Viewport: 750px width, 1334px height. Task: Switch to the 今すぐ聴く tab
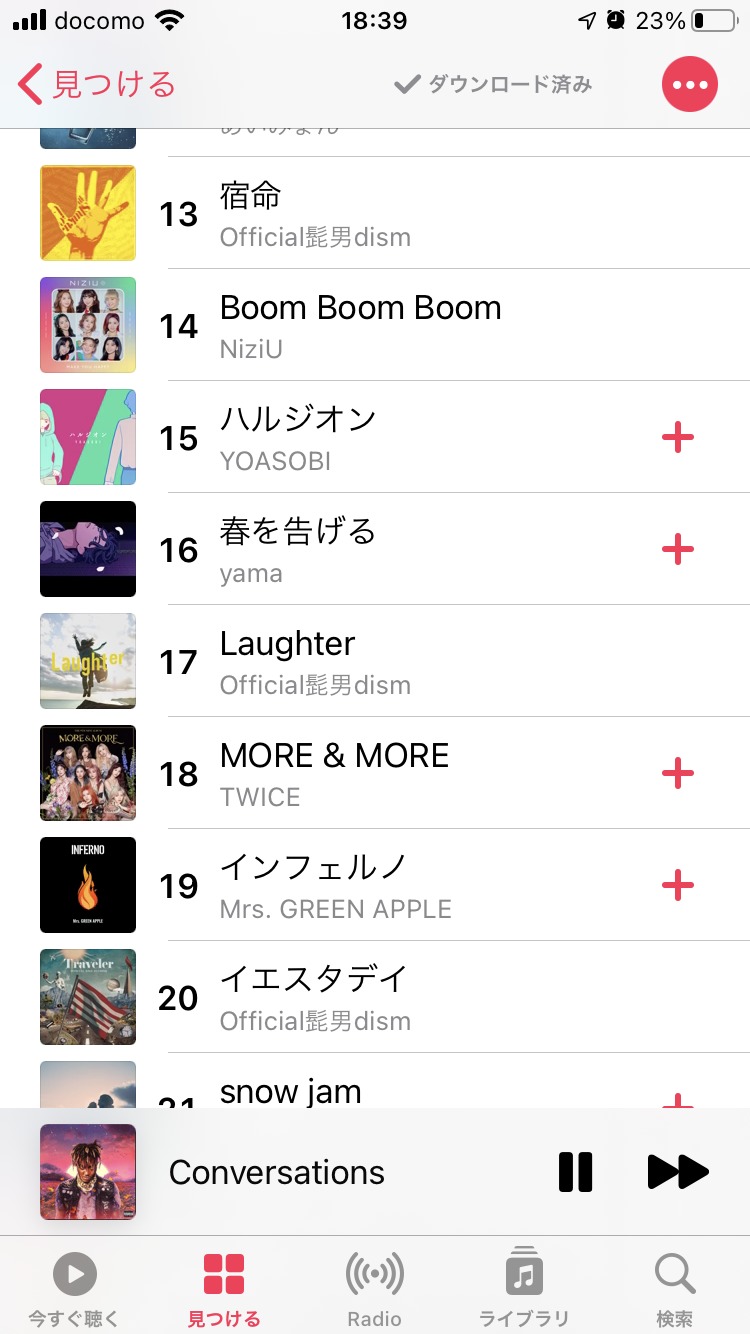(75, 1288)
